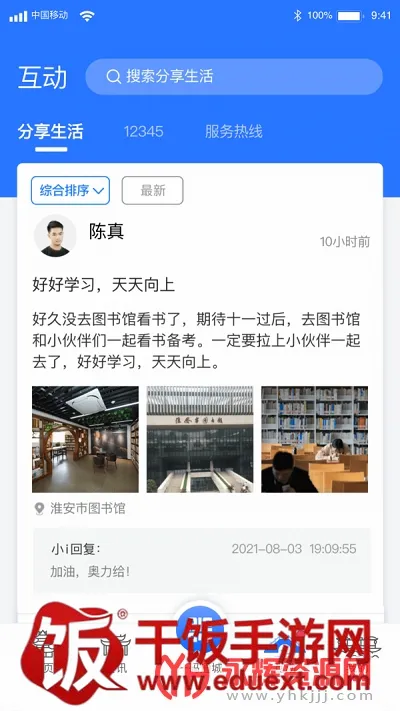
Task: Tap the 搜索分享生活 search box
Action: pos(234,77)
